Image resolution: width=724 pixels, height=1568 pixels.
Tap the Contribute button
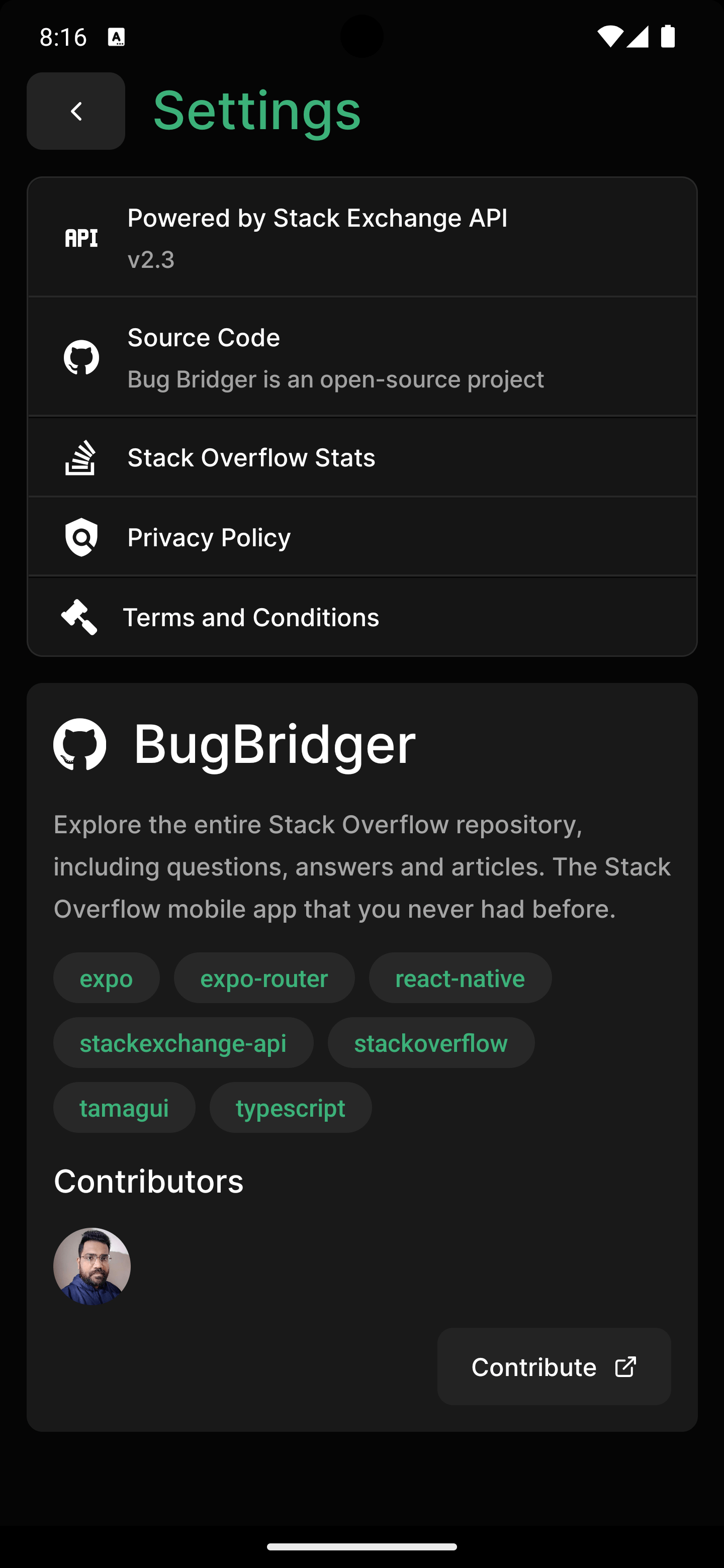point(554,1366)
